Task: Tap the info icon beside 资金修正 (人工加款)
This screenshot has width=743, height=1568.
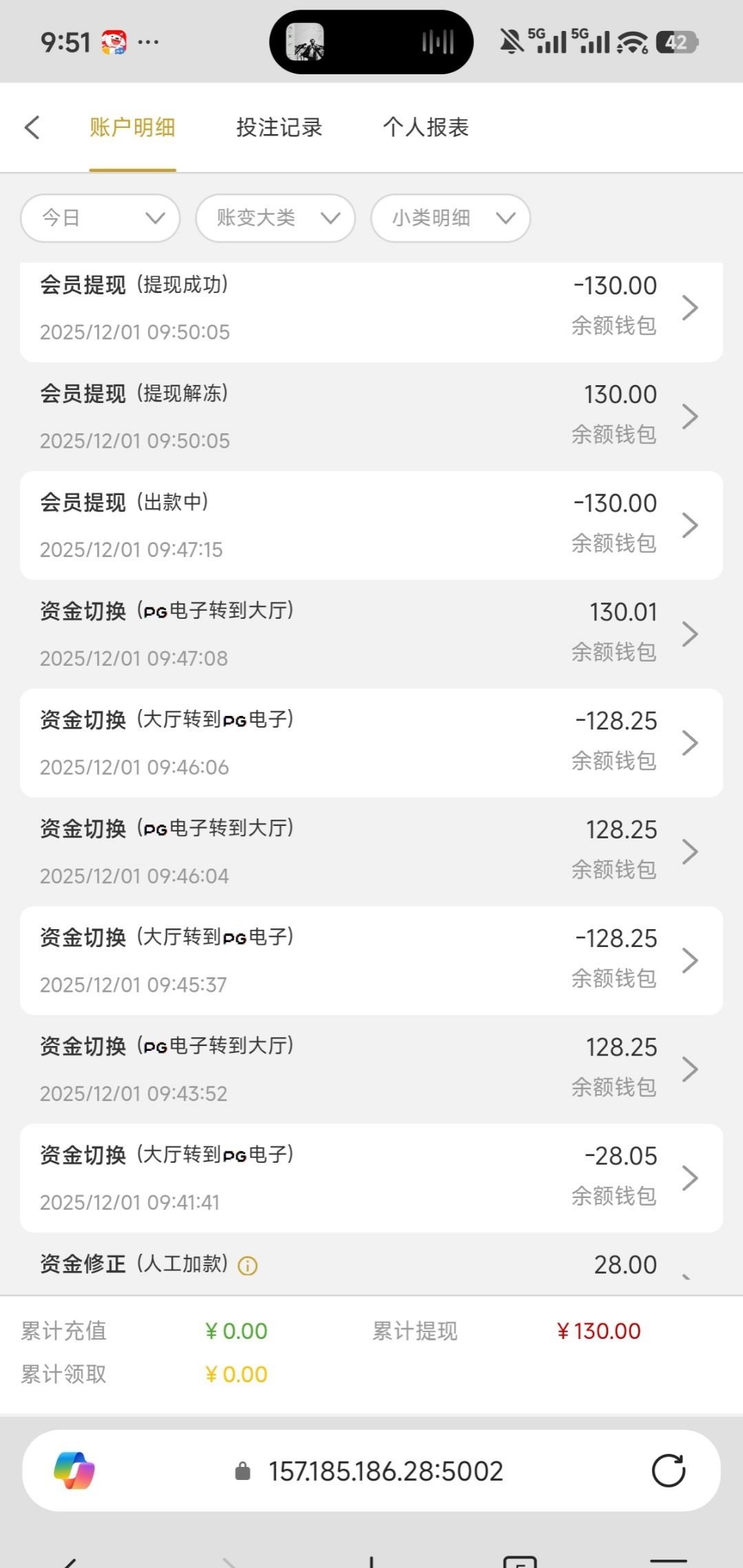Action: (248, 1265)
